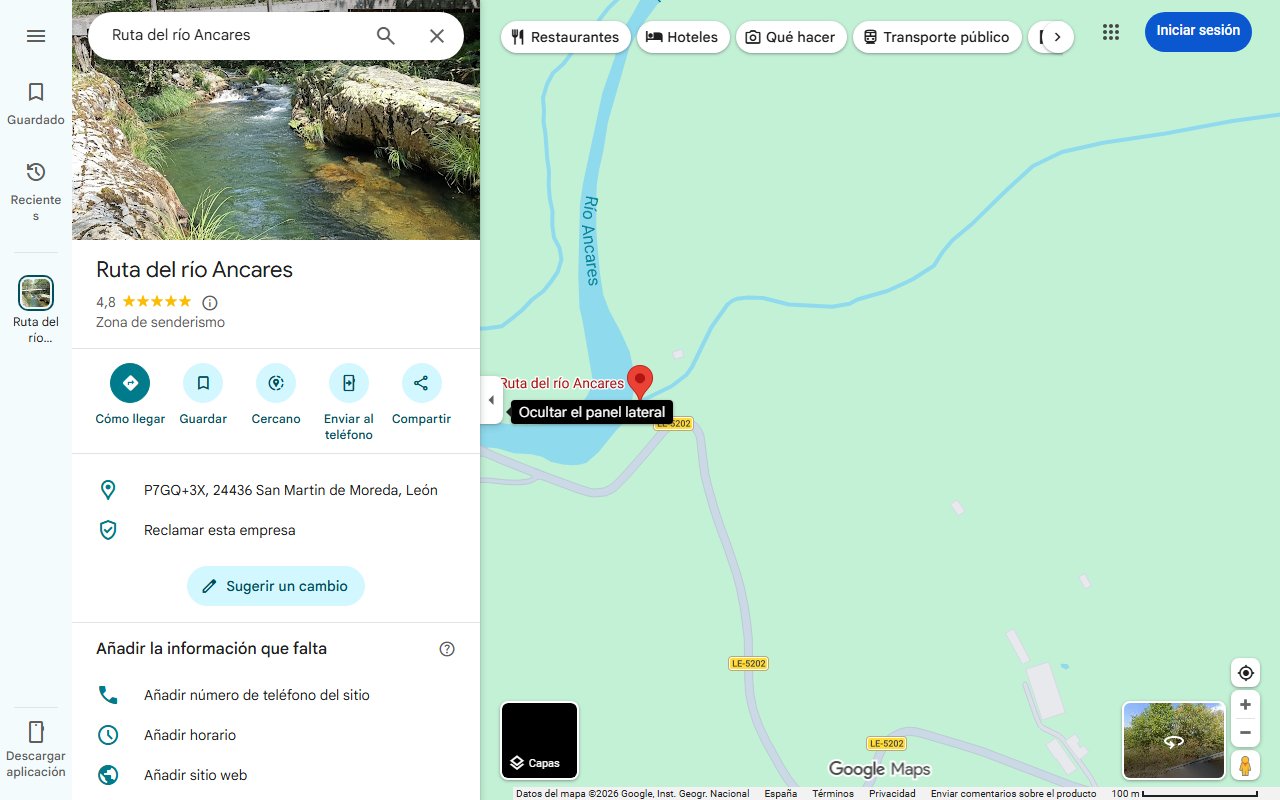Viewport: 1280px width, 800px height.
Task: Search nearby with Cercano
Action: click(276, 383)
